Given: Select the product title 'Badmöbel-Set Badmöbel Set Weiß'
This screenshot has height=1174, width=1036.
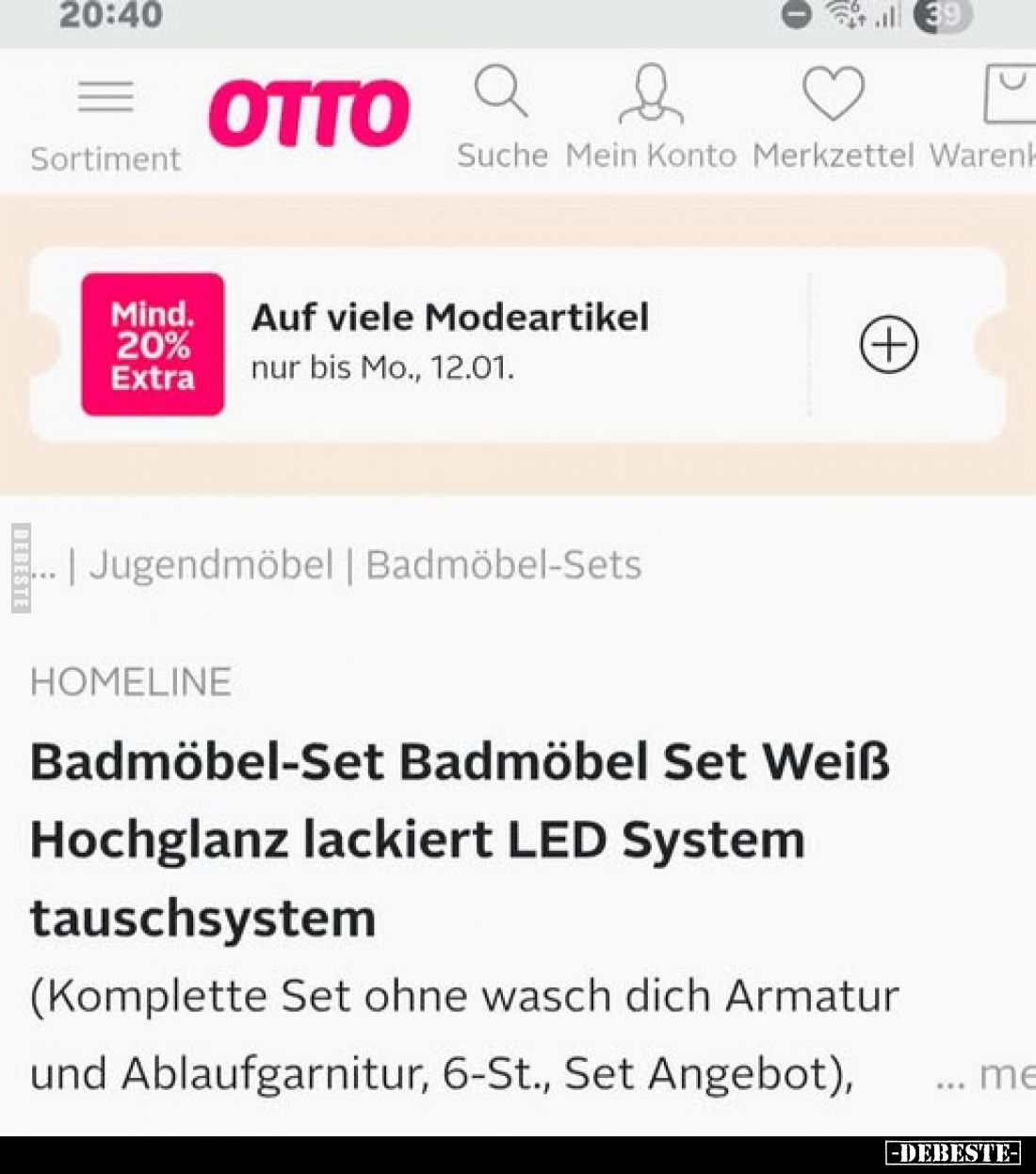Looking at the screenshot, I should (461, 762).
